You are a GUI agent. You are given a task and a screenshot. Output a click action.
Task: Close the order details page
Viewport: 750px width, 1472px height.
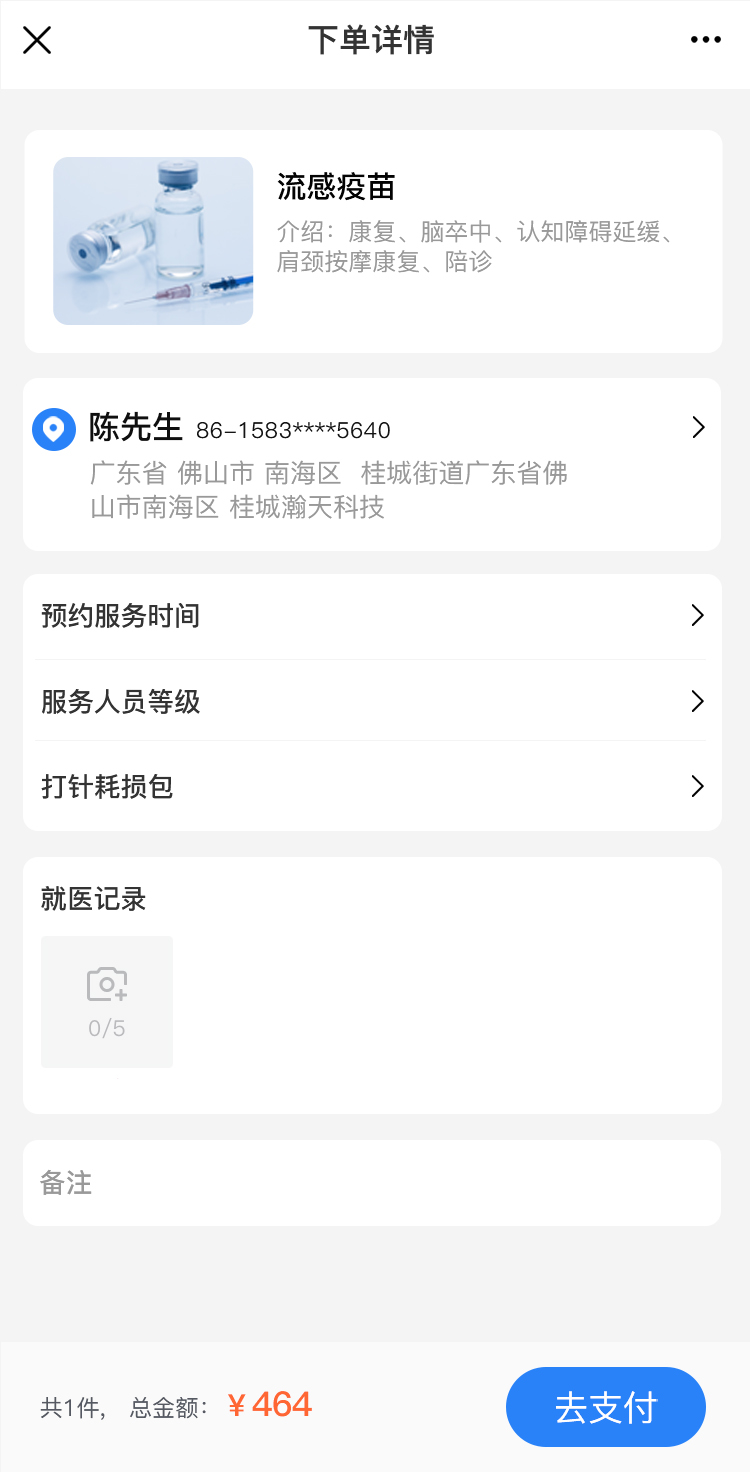click(x=37, y=41)
